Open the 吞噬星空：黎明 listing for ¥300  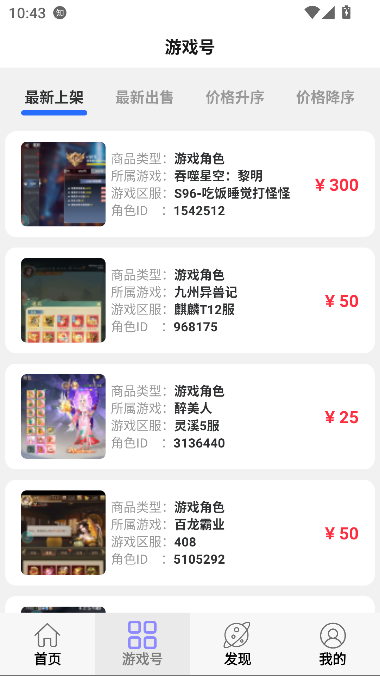(190, 184)
